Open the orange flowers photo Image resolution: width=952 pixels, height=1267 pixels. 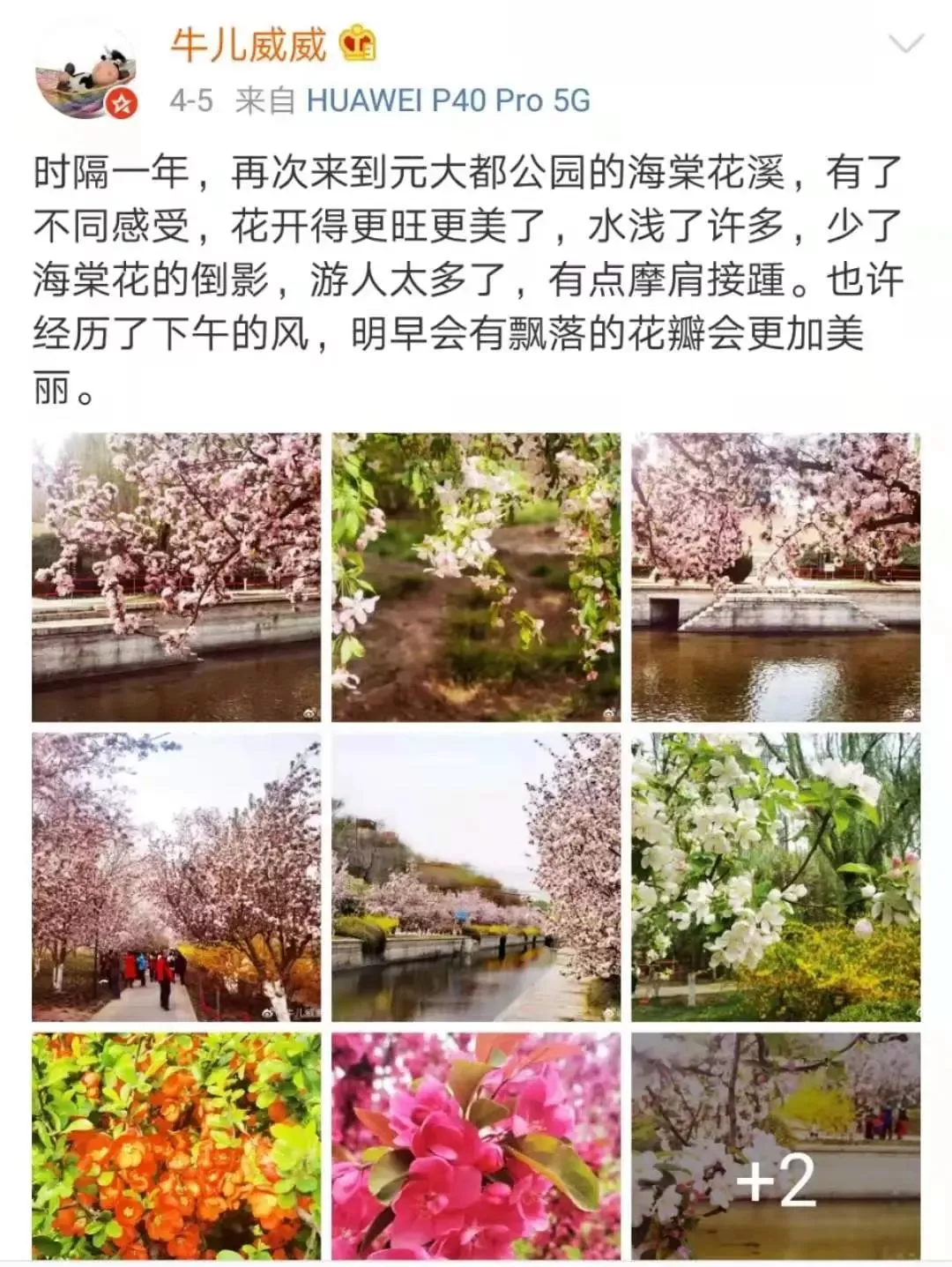pos(176,1146)
